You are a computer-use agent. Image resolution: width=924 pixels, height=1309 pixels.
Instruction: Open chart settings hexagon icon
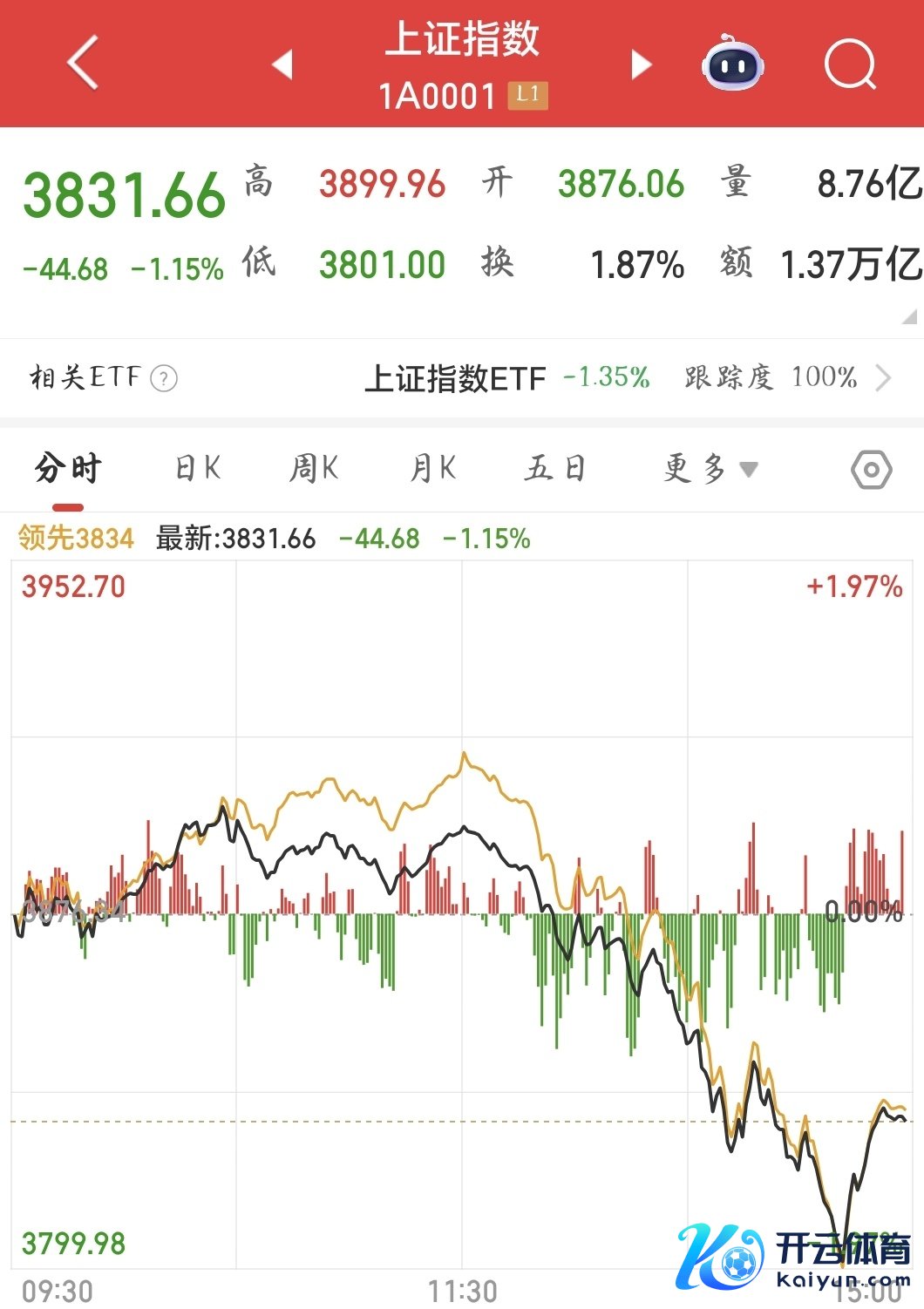[x=871, y=470]
